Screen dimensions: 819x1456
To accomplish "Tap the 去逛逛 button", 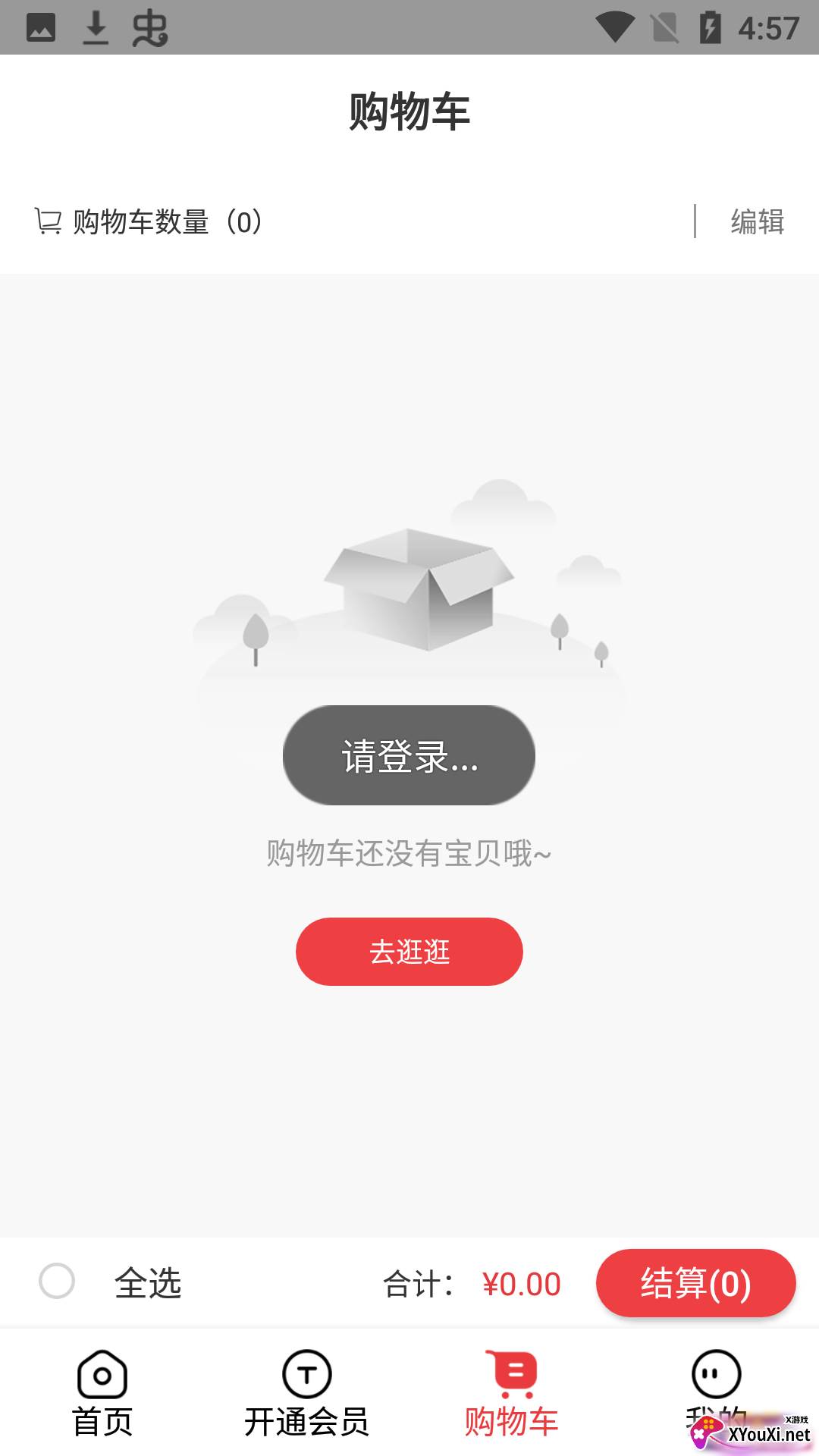I will click(409, 952).
